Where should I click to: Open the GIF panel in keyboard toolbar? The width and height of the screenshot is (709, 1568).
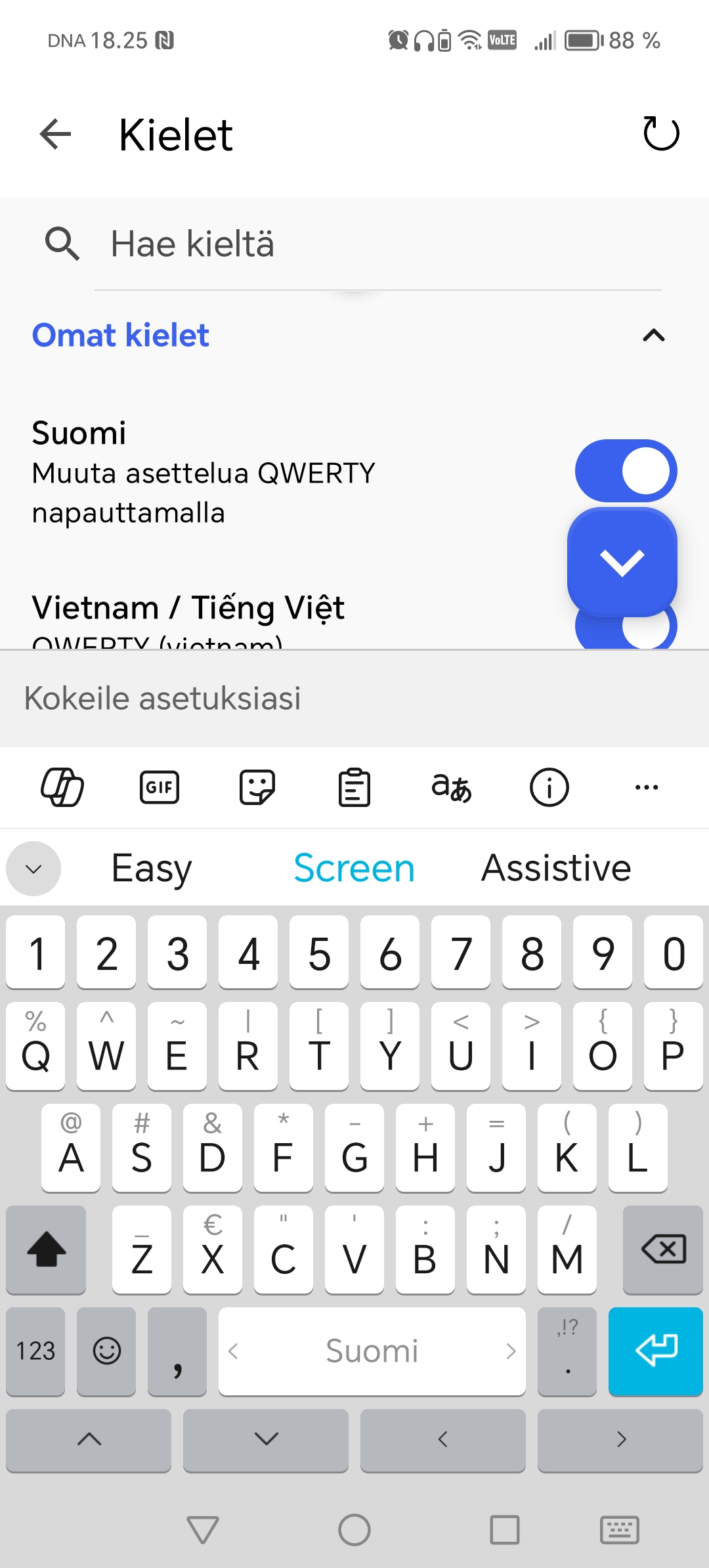point(160,787)
